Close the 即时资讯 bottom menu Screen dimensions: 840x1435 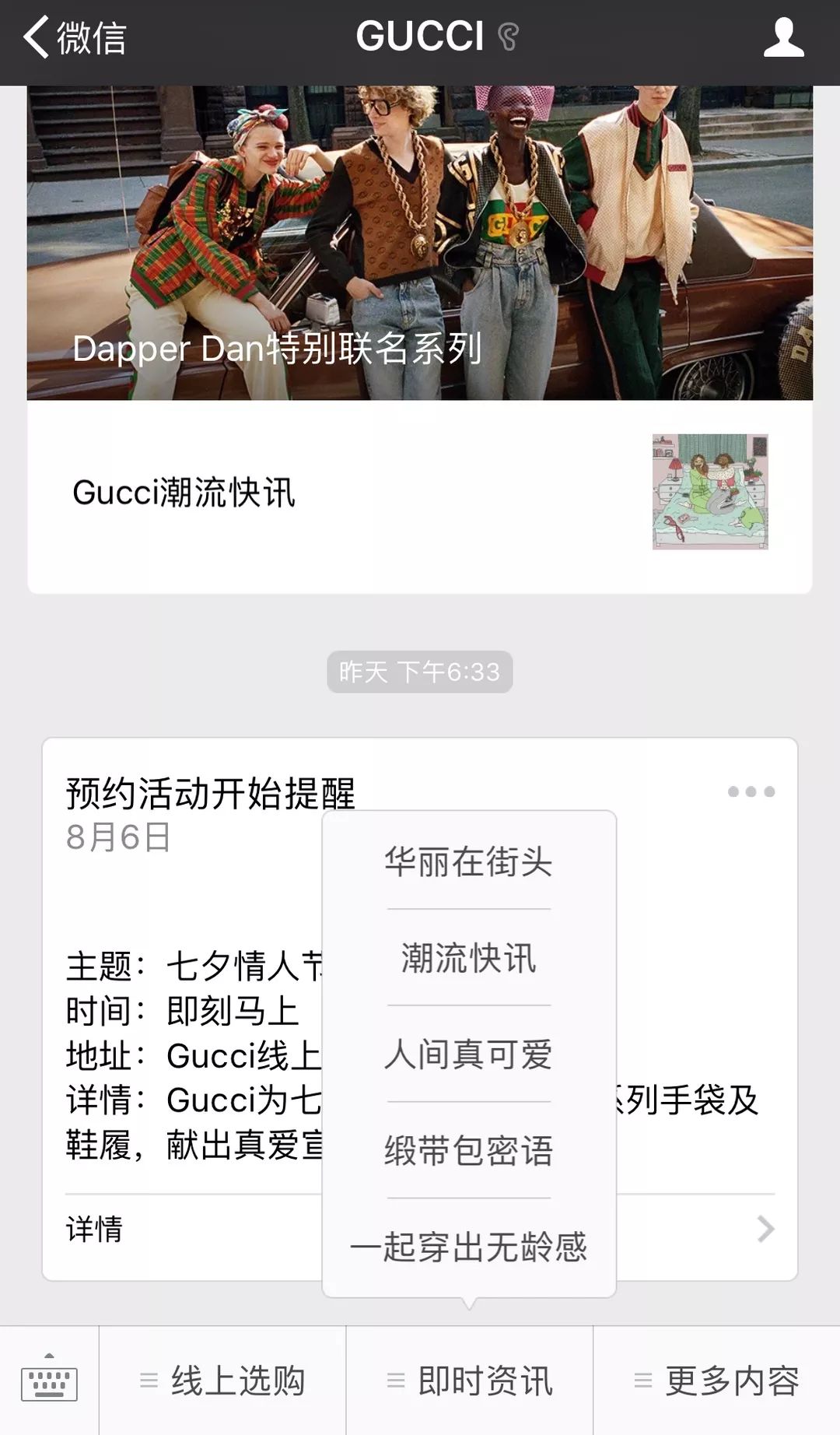(470, 1381)
